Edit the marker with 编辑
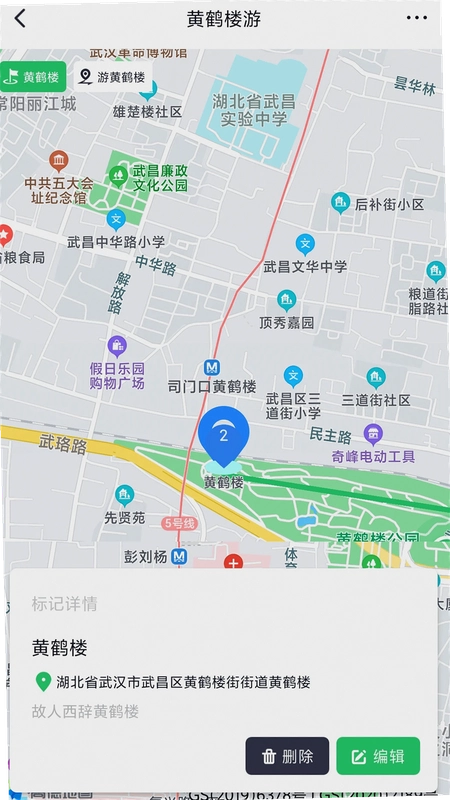The width and height of the screenshot is (450, 800). coord(378,756)
